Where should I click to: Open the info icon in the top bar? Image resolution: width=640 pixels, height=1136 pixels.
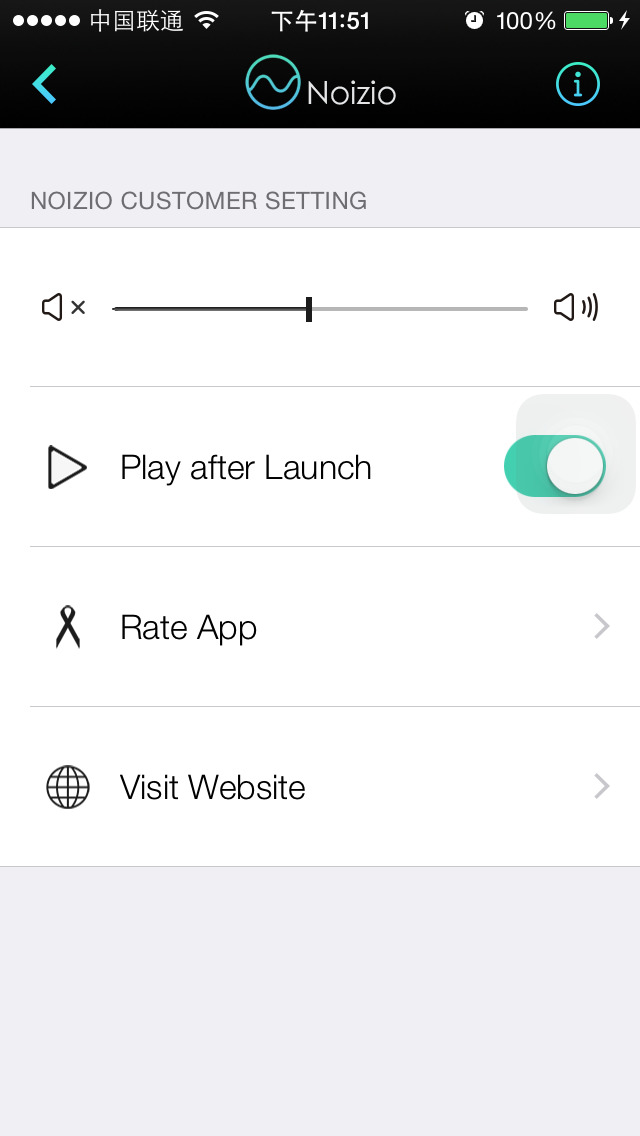(577, 85)
